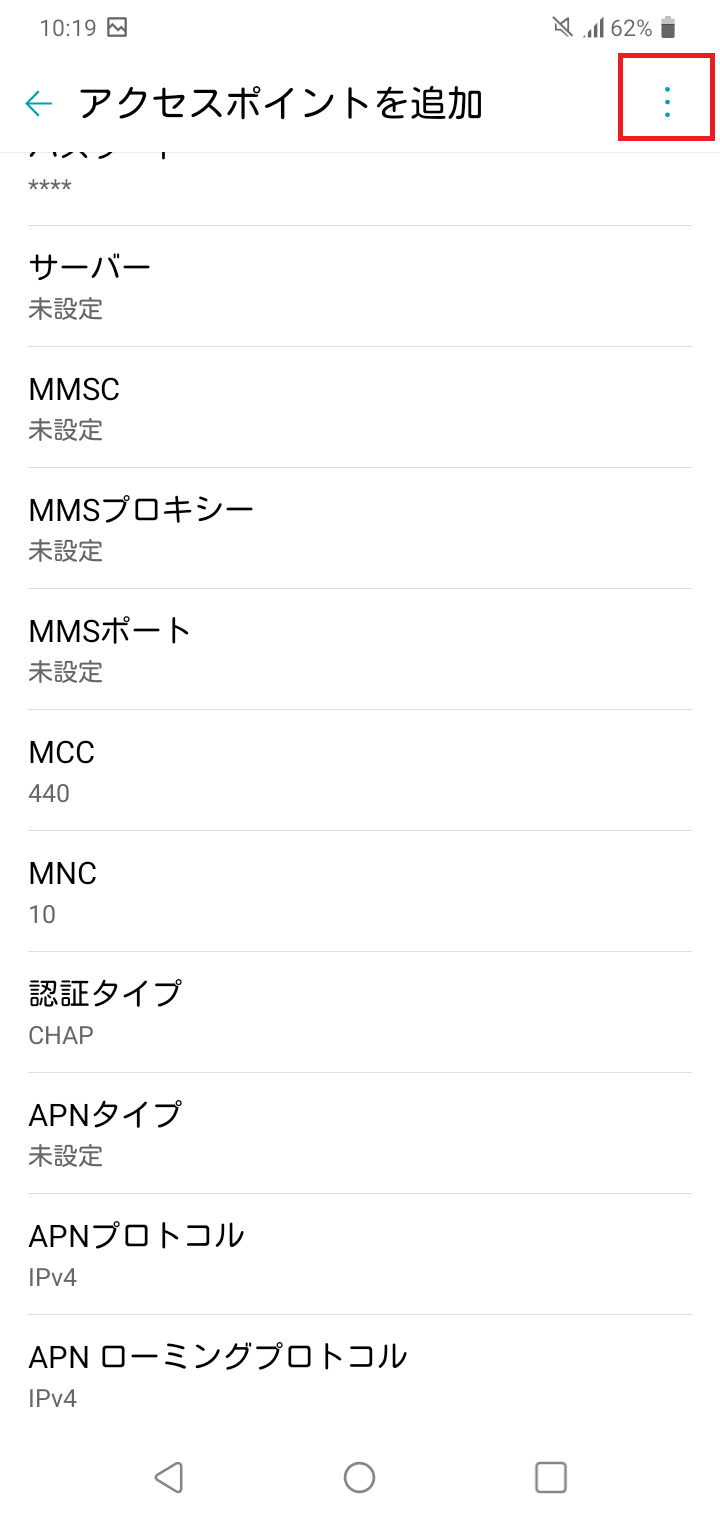Open the APN ローミングプロトコル selector
Screen dimensions: 720x1520
pos(360,1374)
